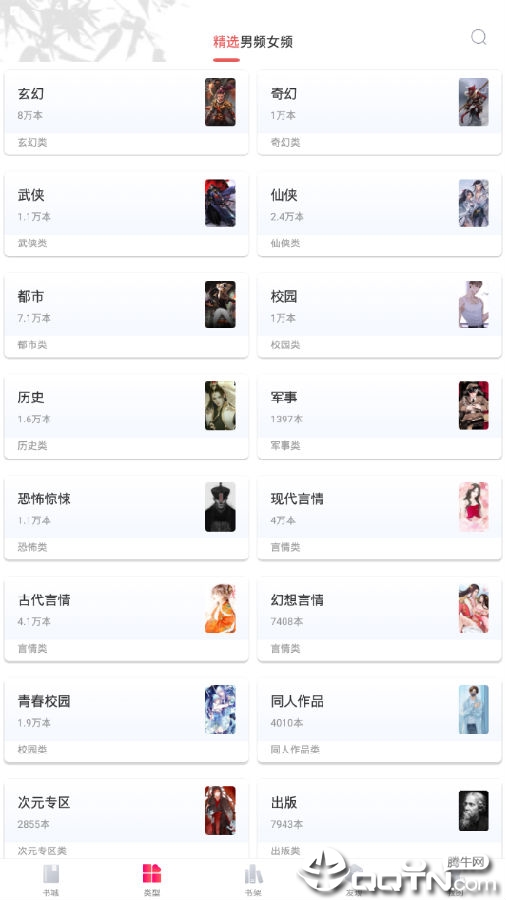This screenshot has height=900, width=506.
Task: Browse the 武侠 category
Action: (x=126, y=214)
